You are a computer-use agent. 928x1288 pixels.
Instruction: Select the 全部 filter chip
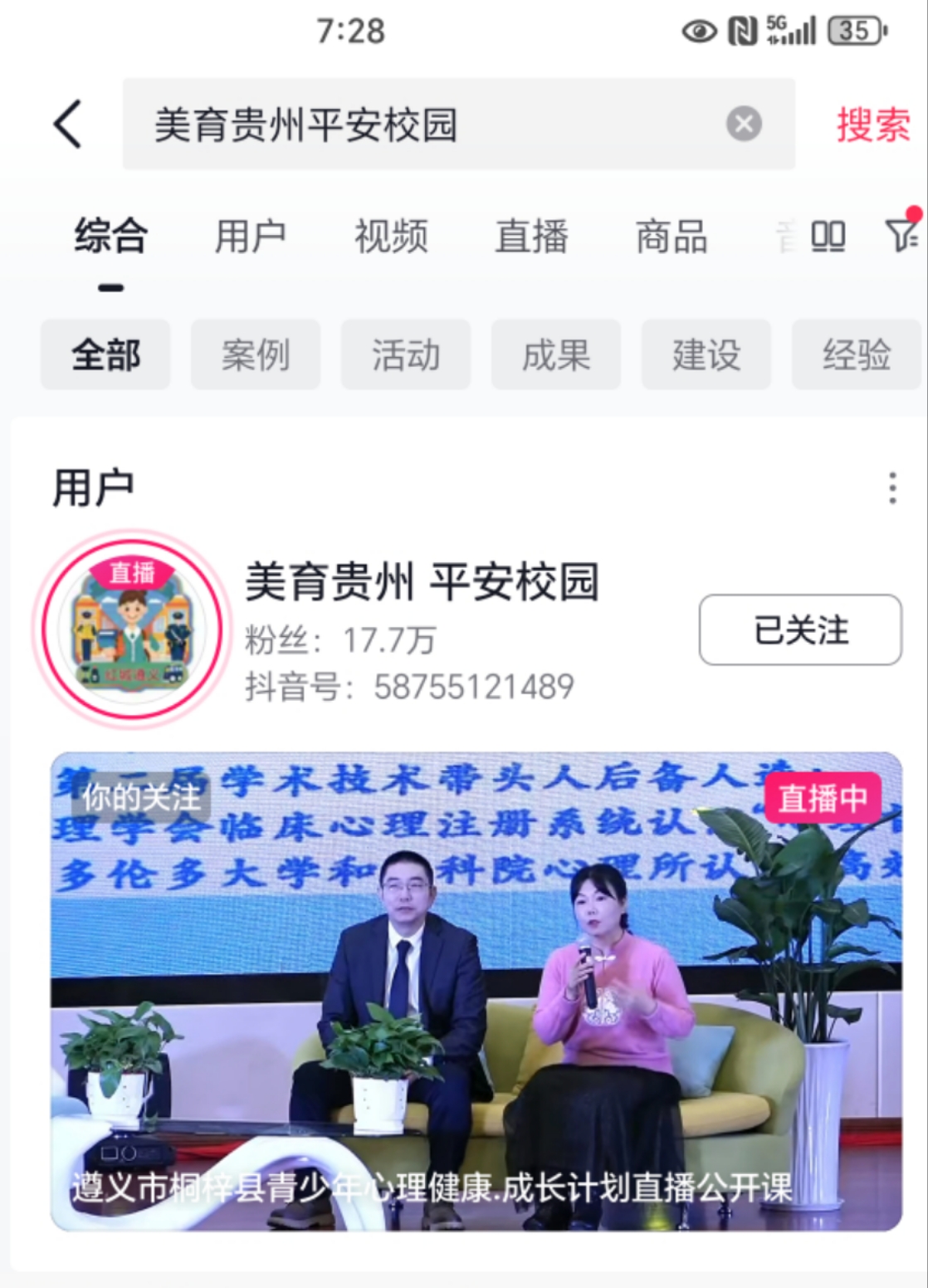click(105, 355)
